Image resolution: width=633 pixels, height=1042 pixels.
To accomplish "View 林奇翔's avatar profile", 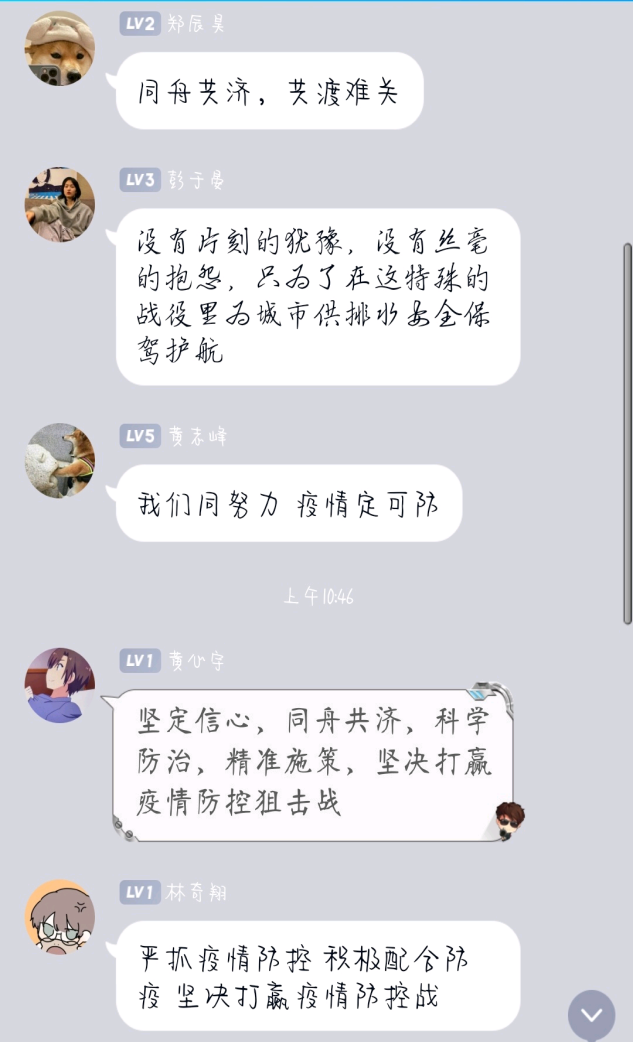I will pyautogui.click(x=59, y=917).
